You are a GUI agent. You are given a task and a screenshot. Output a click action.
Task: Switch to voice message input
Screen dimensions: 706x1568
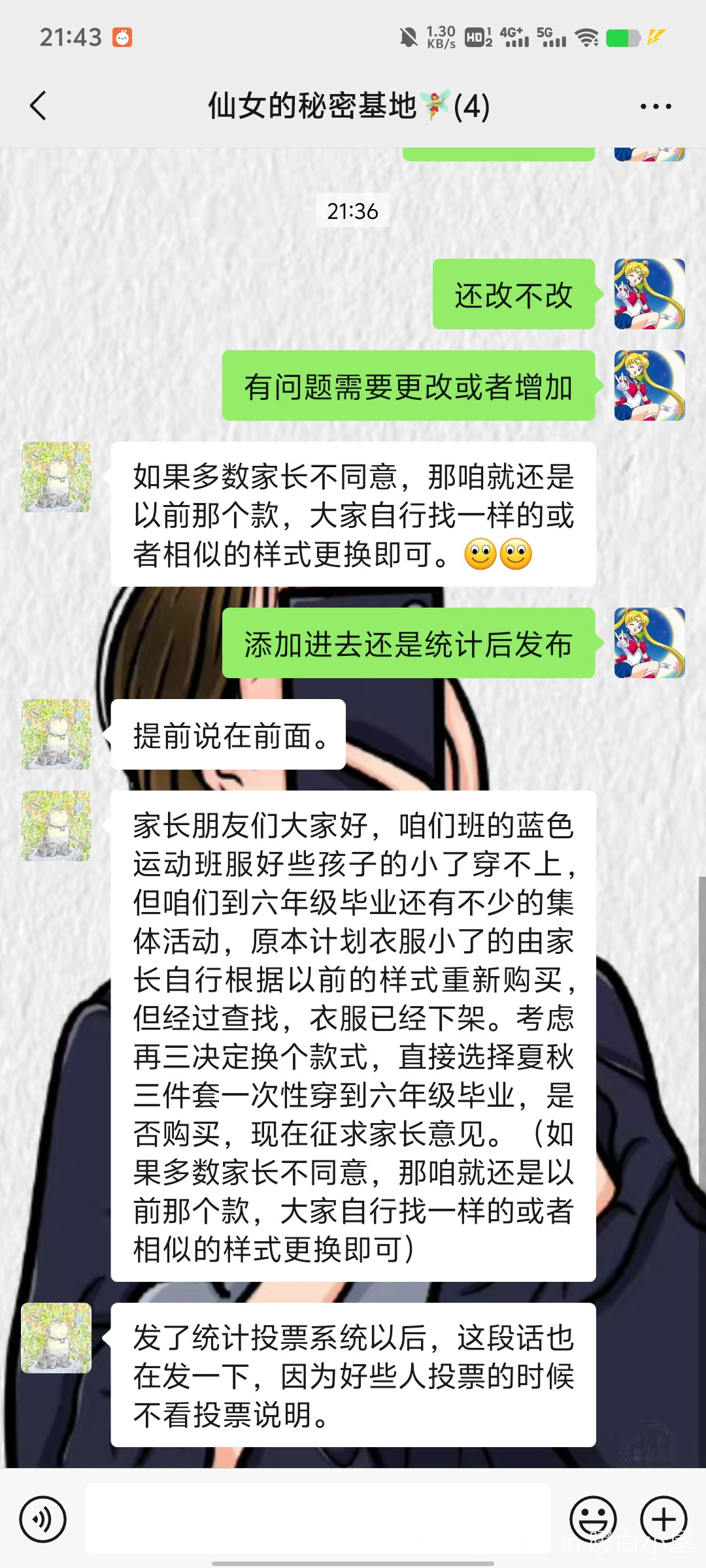[x=43, y=1519]
